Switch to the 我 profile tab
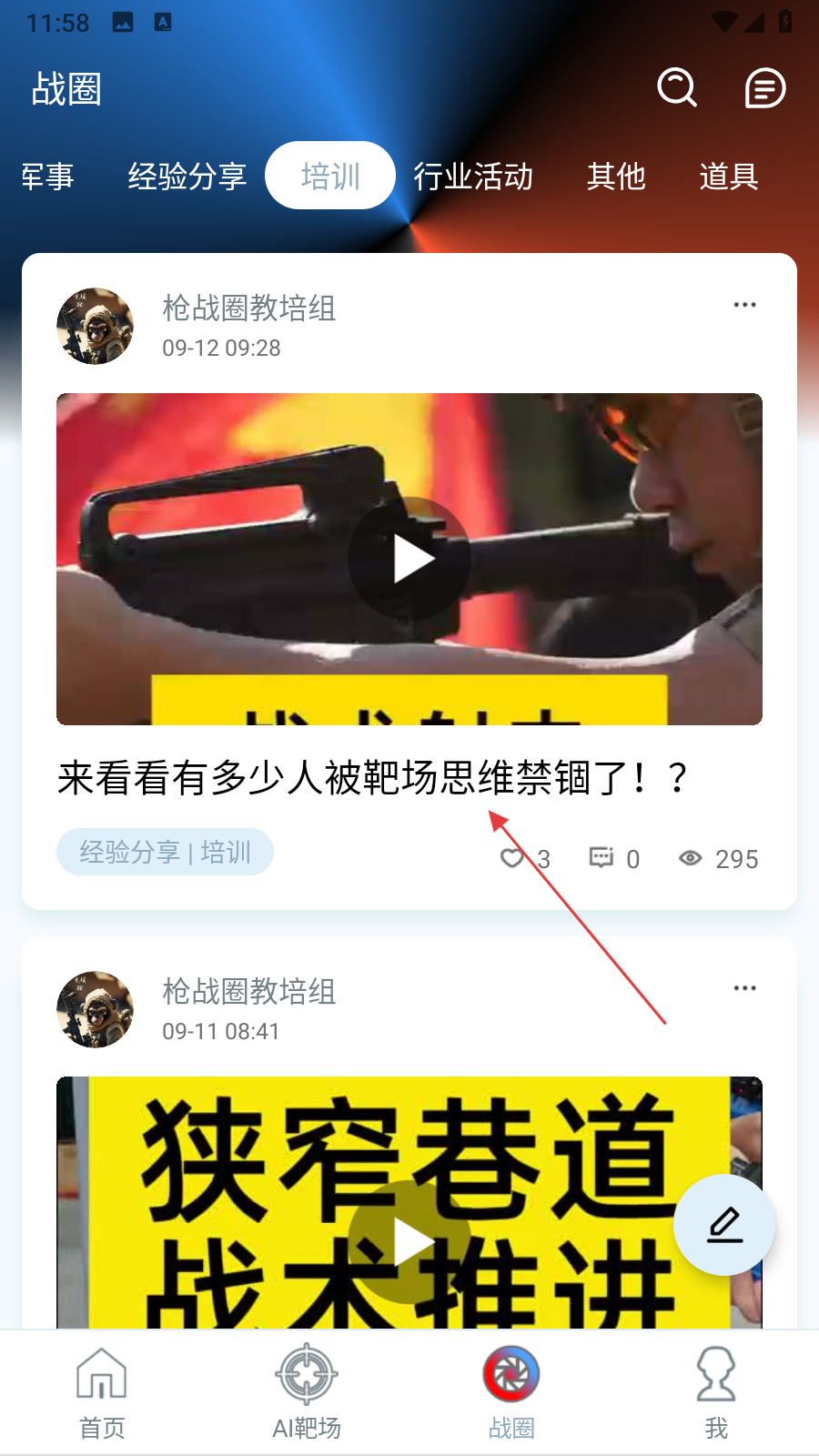The image size is (819, 1456). point(716,1392)
